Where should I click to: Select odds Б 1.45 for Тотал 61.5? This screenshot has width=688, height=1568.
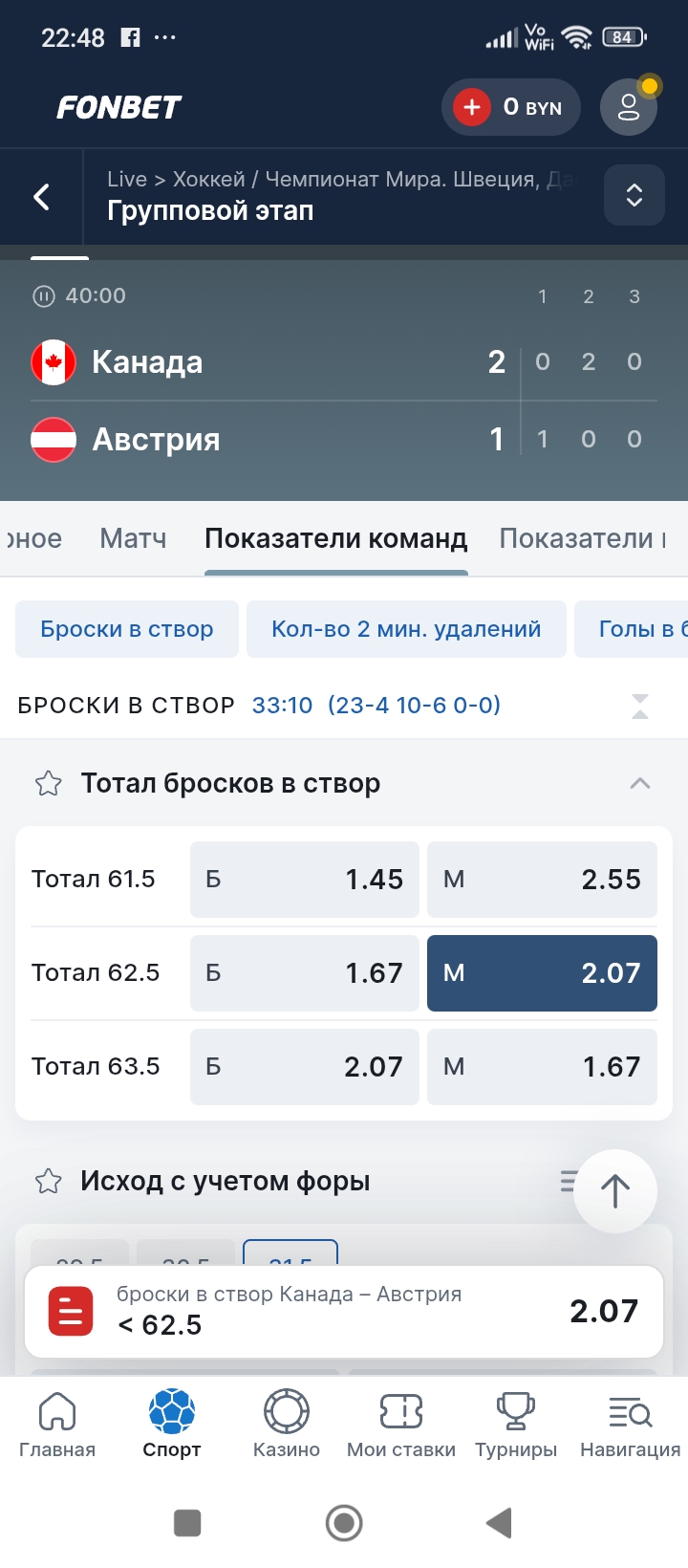click(304, 879)
